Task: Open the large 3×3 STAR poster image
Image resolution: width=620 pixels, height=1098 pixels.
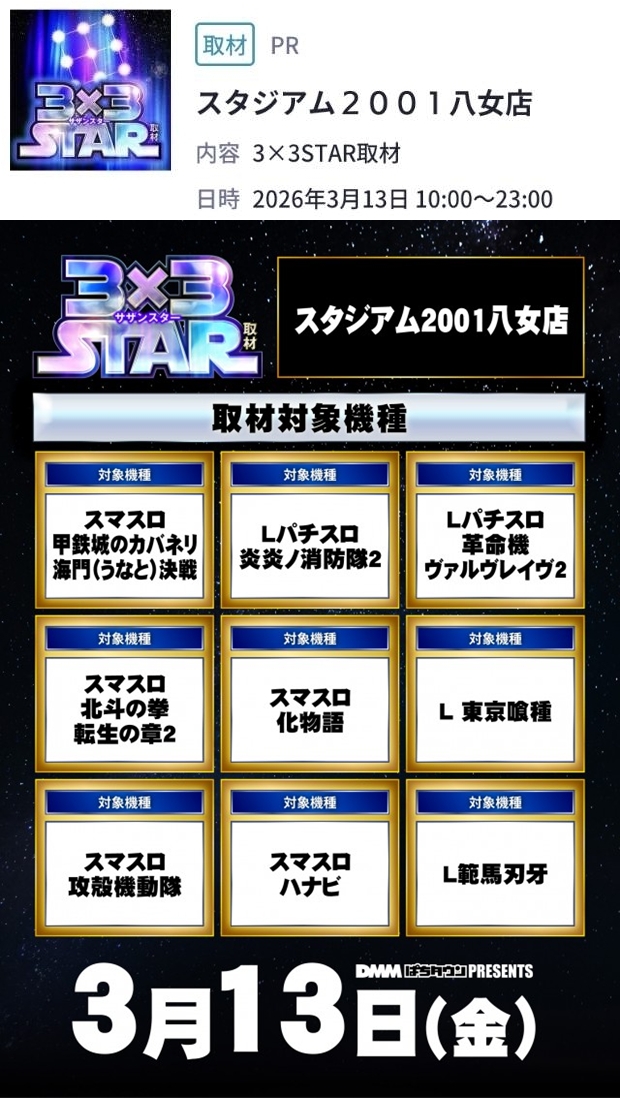Action: coord(310,658)
